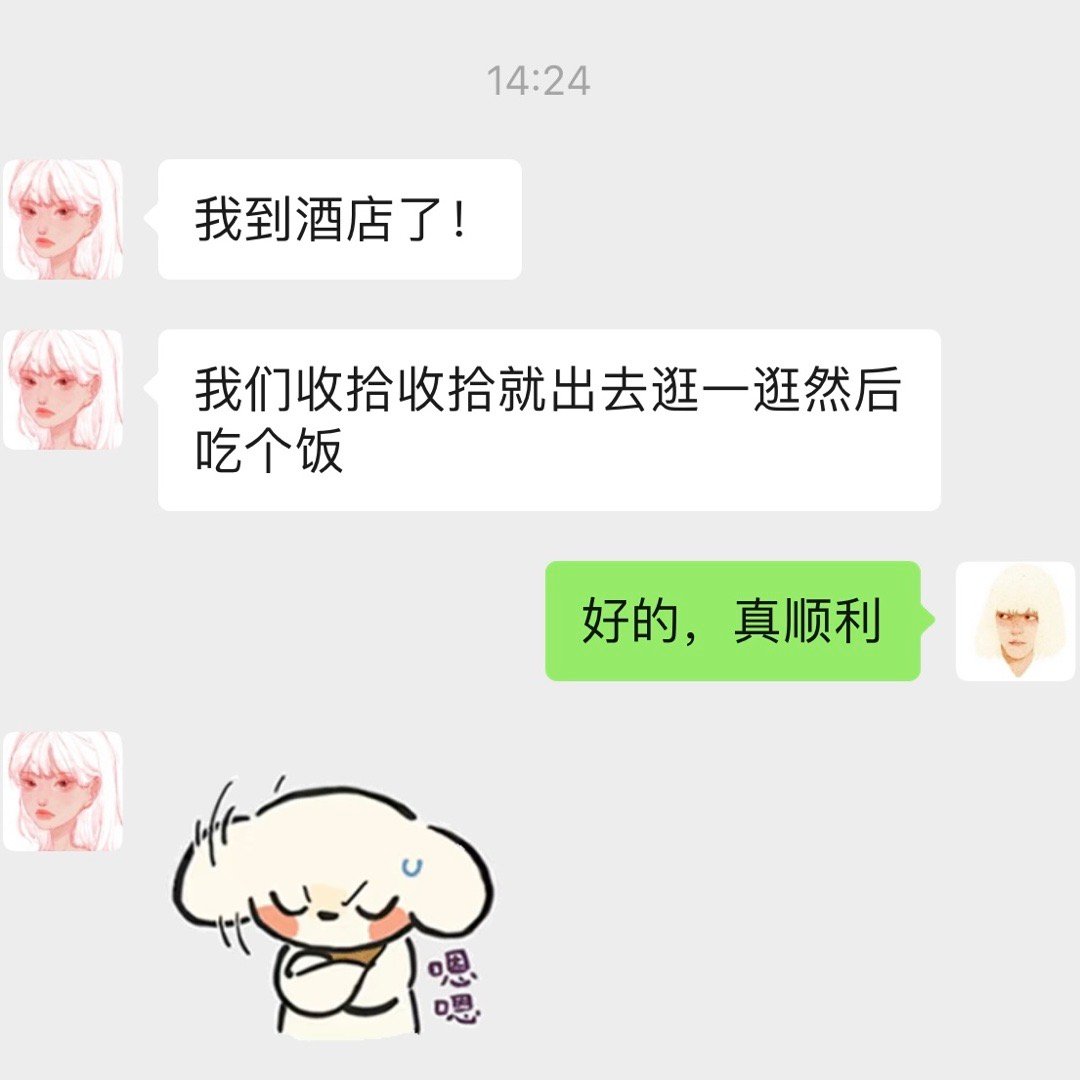Open sender's avatar beside "我到酒店了！"
Viewport: 1080px width, 1080px height.
63,219
